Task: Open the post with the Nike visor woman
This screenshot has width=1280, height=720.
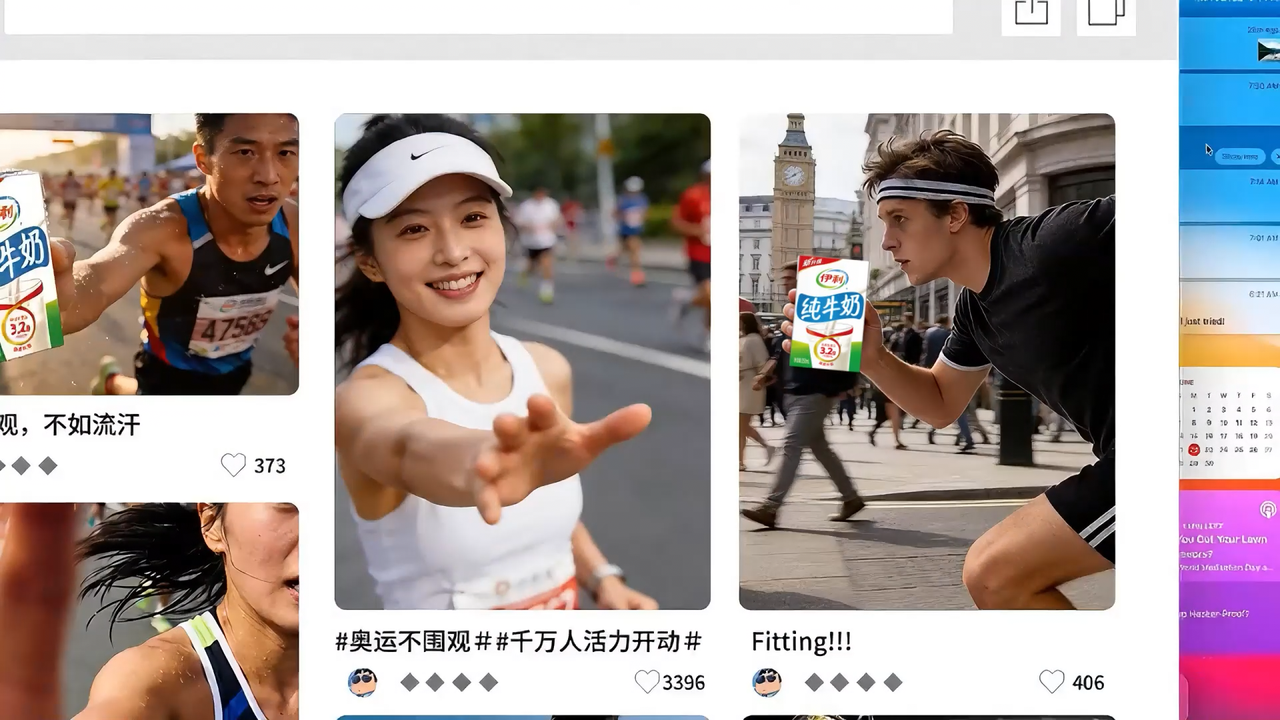Action: [x=522, y=360]
